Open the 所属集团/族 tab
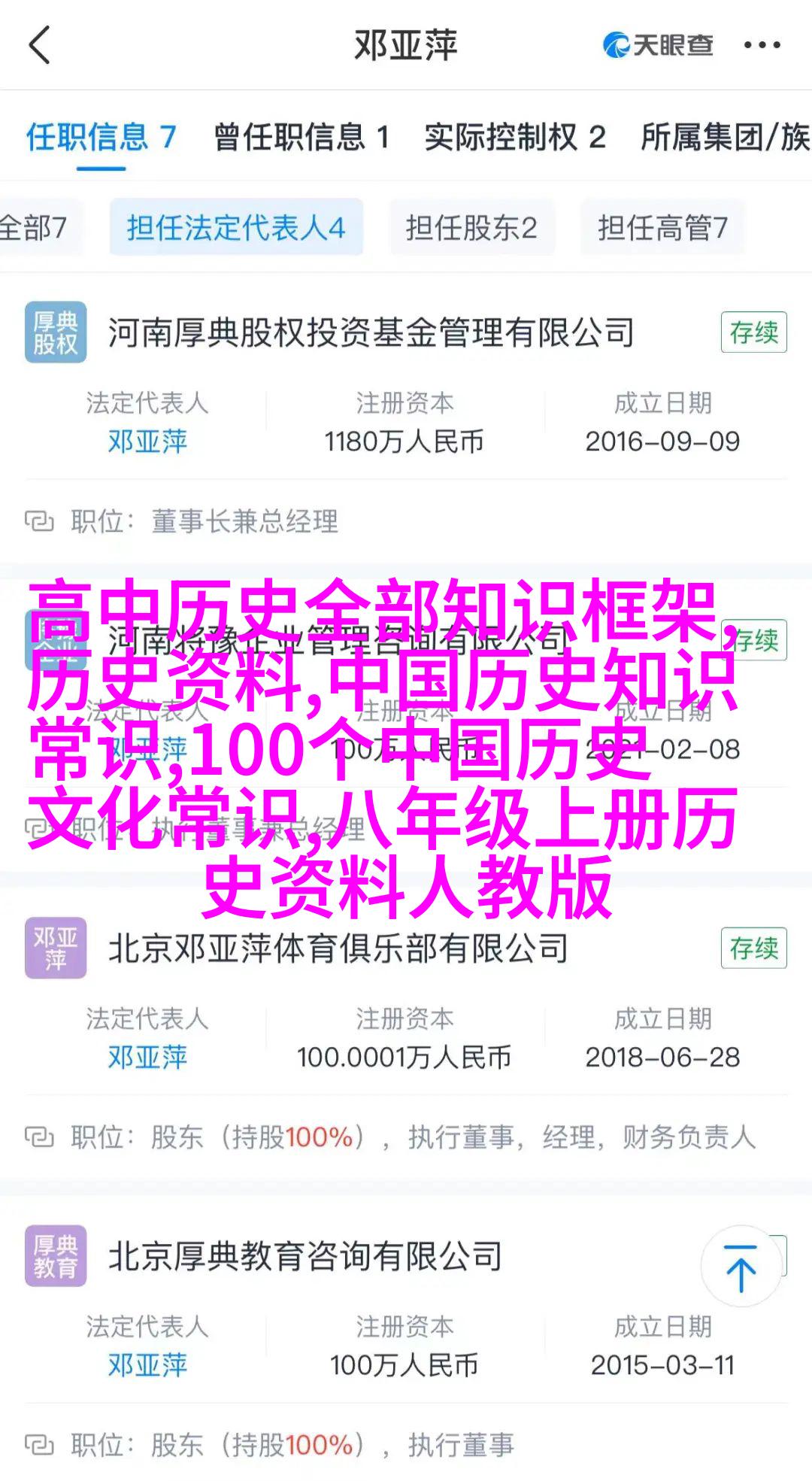 (x=725, y=137)
